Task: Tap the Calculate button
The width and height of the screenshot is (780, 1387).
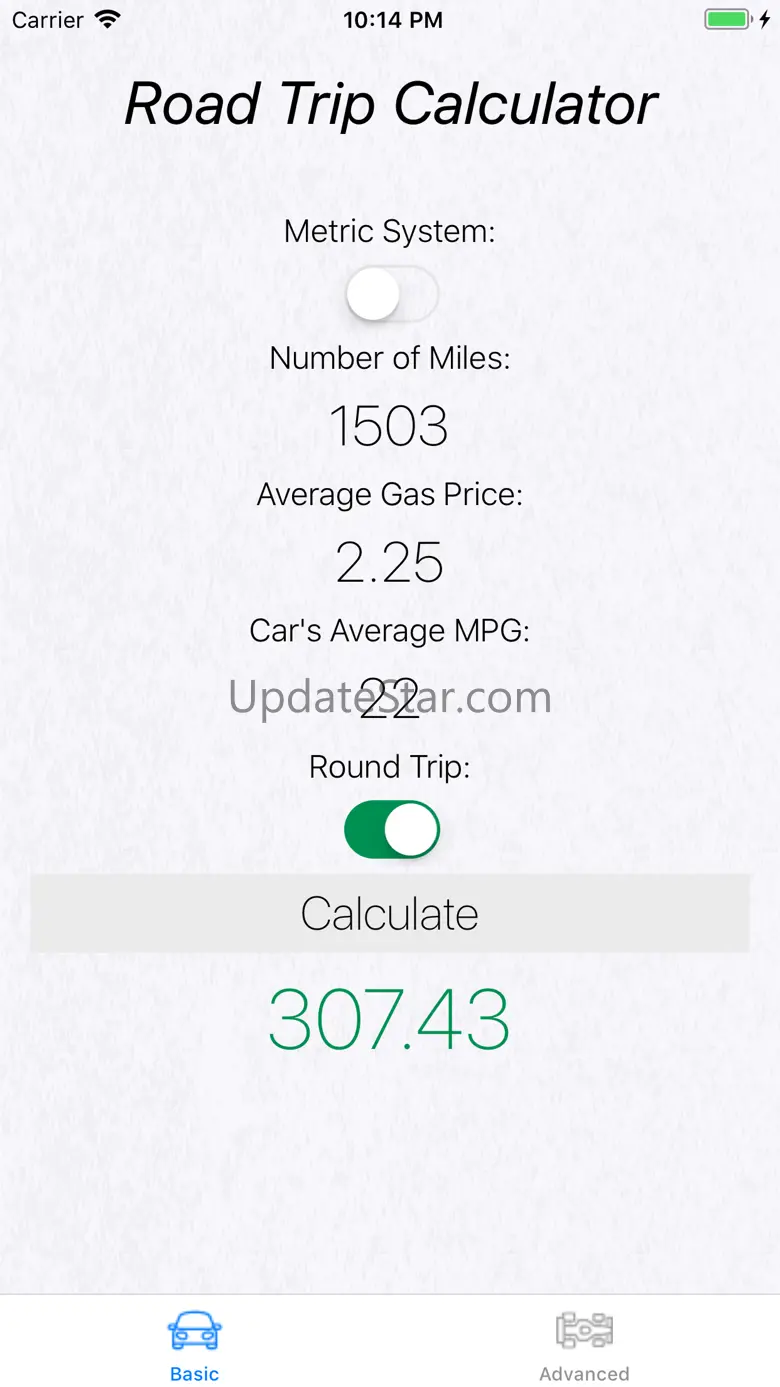Action: pyautogui.click(x=389, y=914)
